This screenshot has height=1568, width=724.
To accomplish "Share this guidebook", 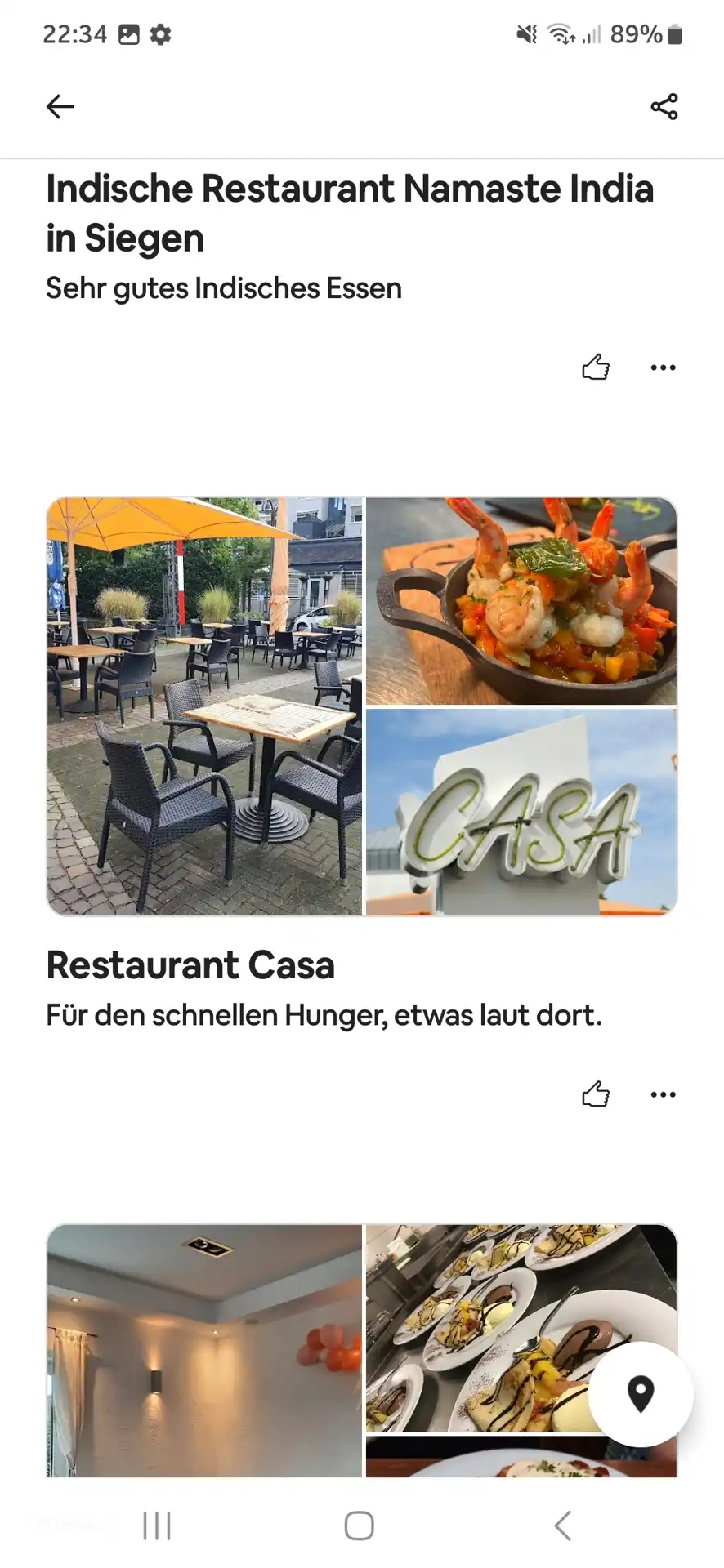I will [x=664, y=106].
